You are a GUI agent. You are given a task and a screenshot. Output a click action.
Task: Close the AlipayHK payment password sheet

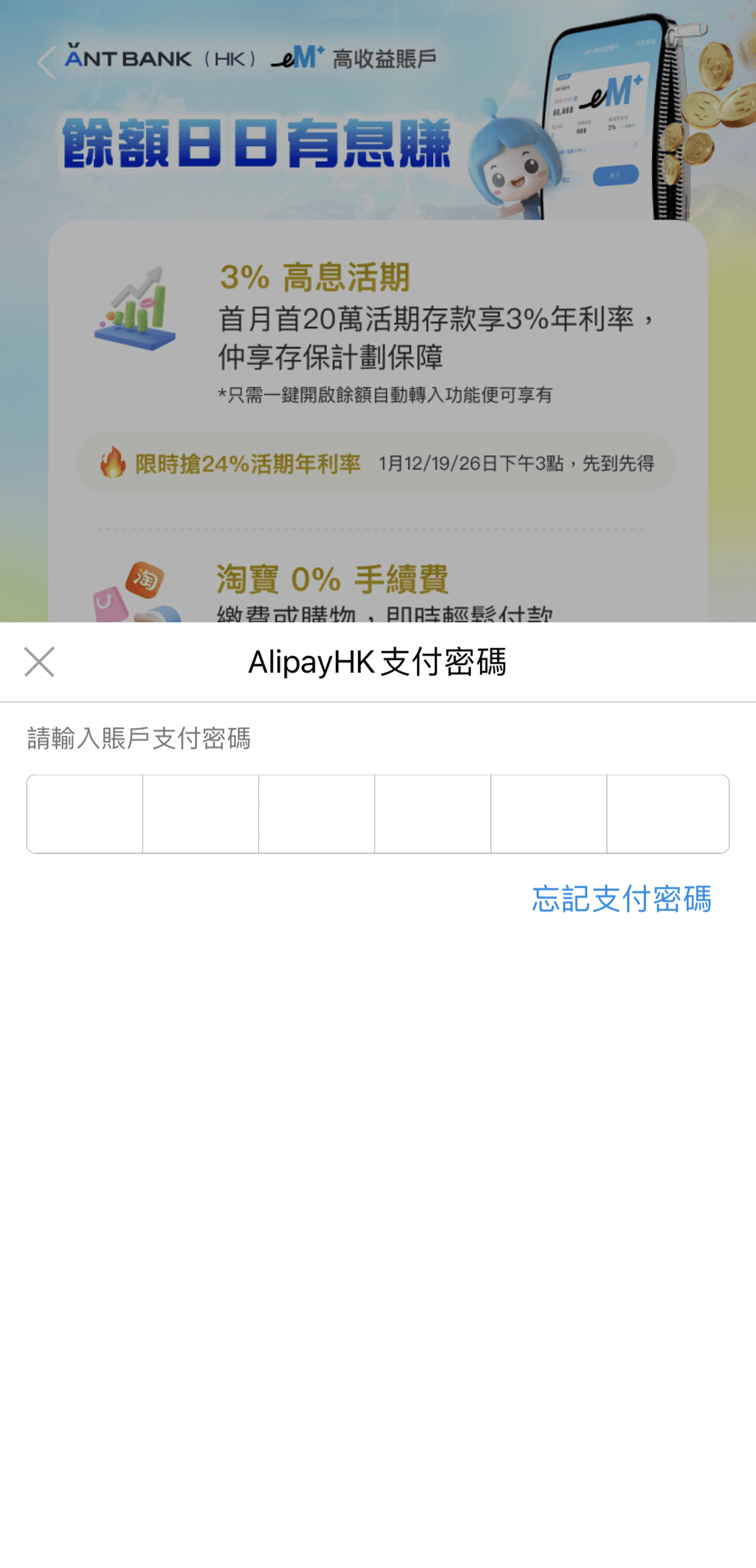click(x=39, y=661)
